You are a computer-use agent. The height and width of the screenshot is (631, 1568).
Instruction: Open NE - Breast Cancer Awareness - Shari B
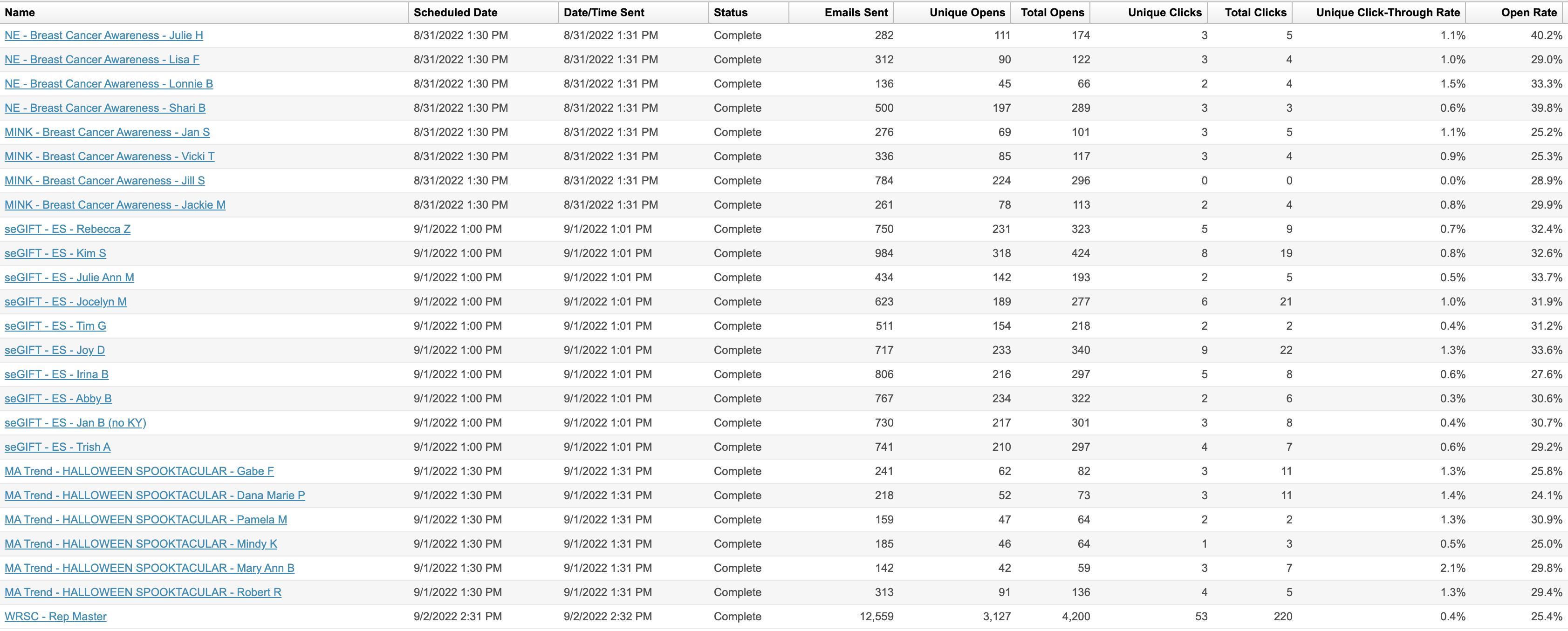coord(105,108)
